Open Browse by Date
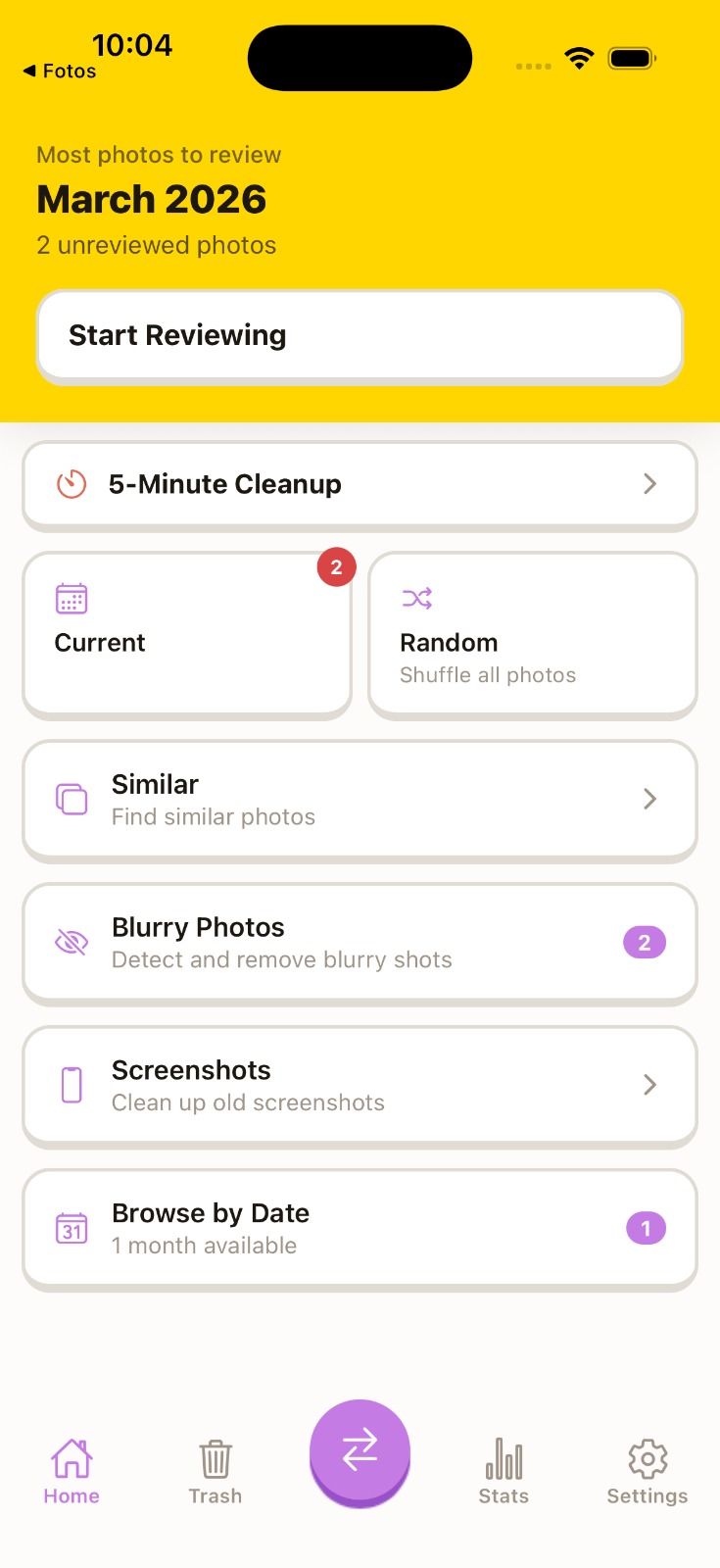This screenshot has width=720, height=1568. pyautogui.click(x=360, y=1228)
